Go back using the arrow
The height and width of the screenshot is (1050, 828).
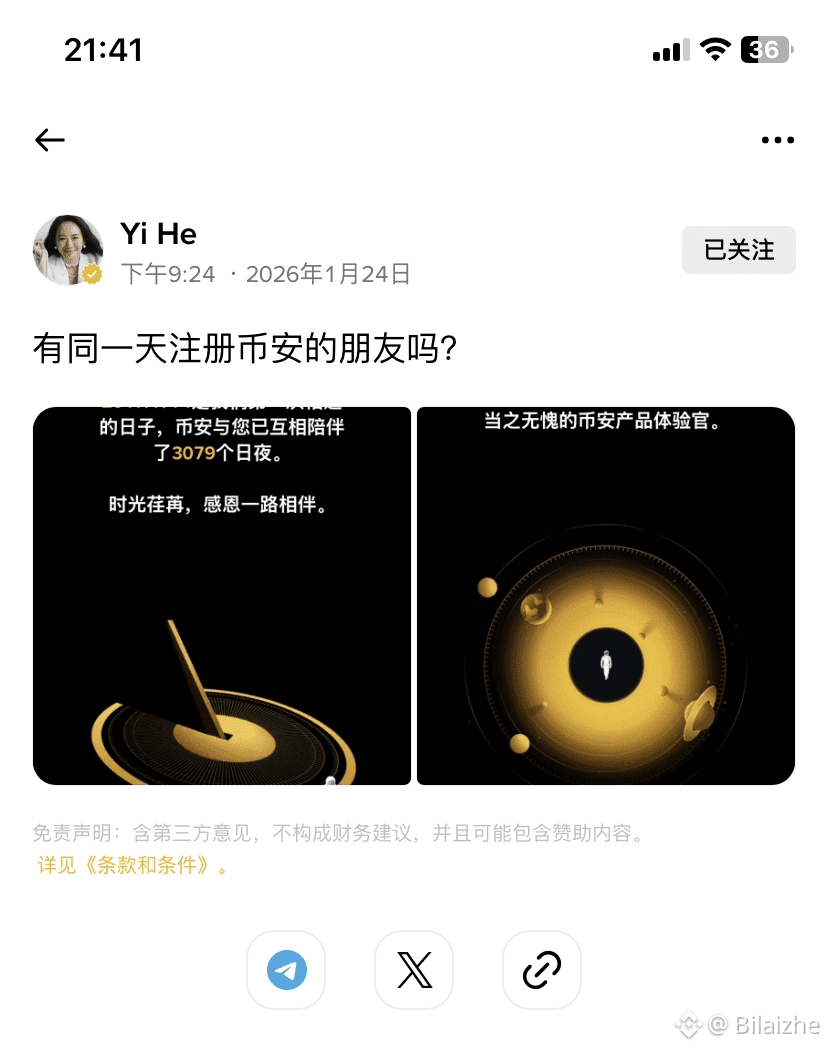click(49, 140)
